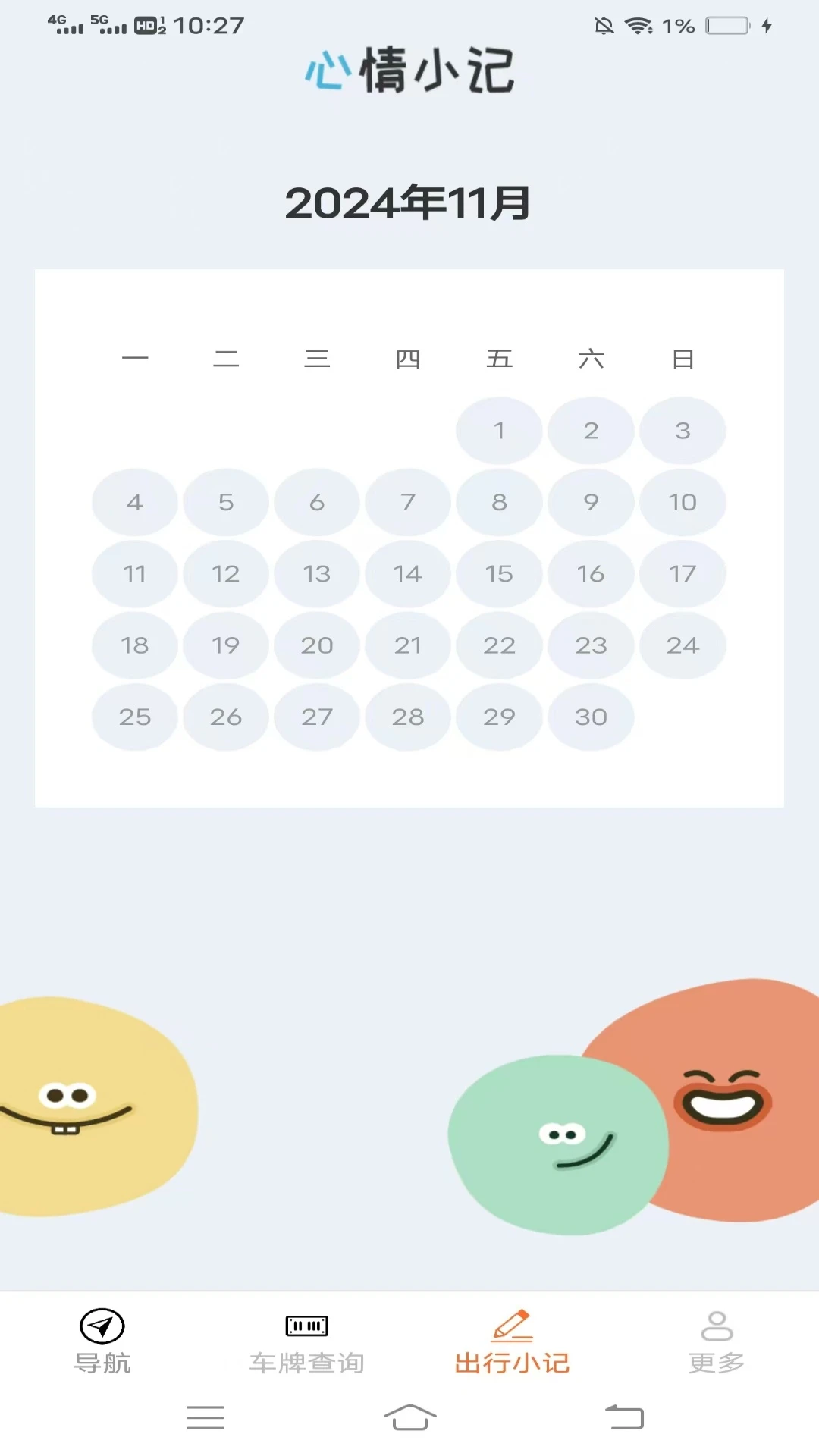This screenshot has height=1456, width=819.
Task: Tap date 28 in the calendar
Action: click(408, 717)
